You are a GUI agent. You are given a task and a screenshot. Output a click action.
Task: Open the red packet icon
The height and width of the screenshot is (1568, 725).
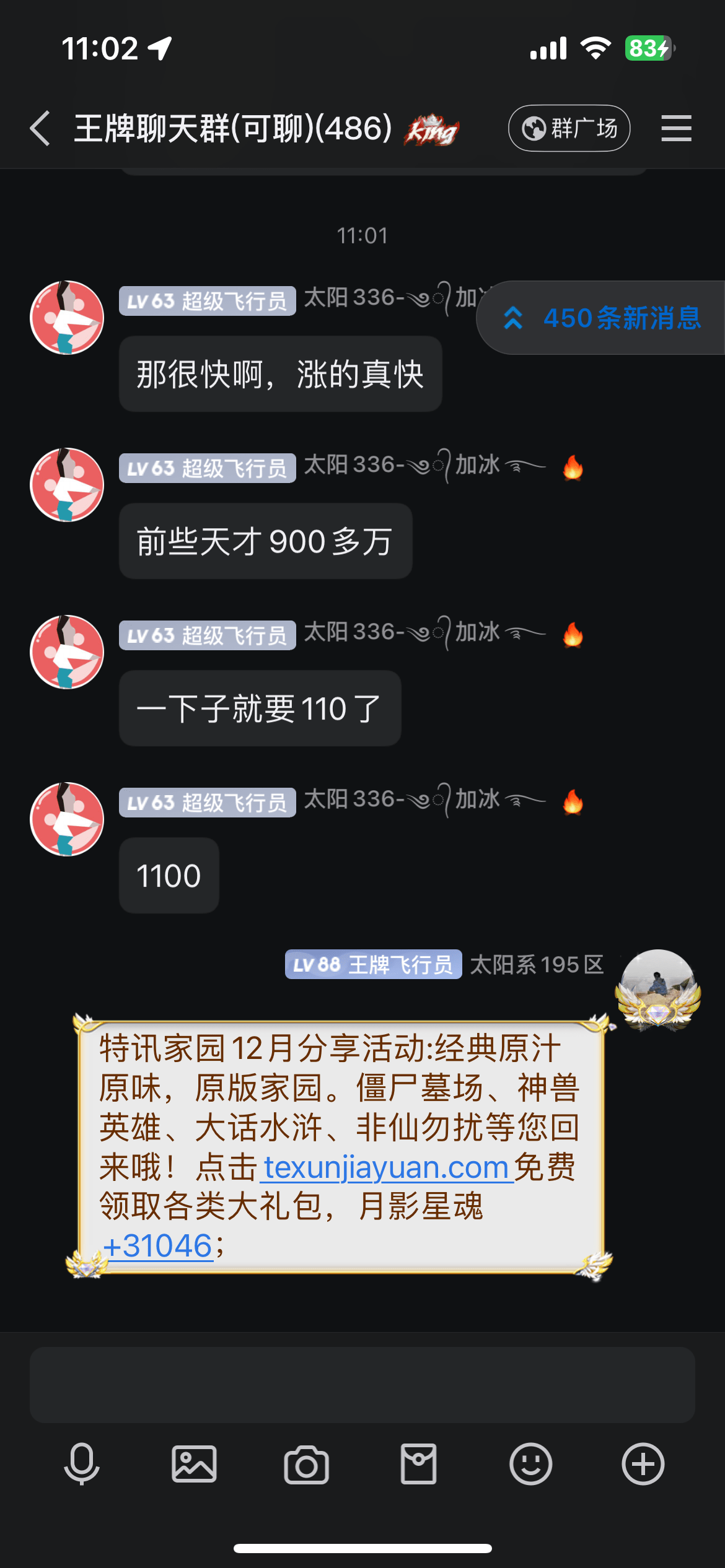coord(419,1464)
